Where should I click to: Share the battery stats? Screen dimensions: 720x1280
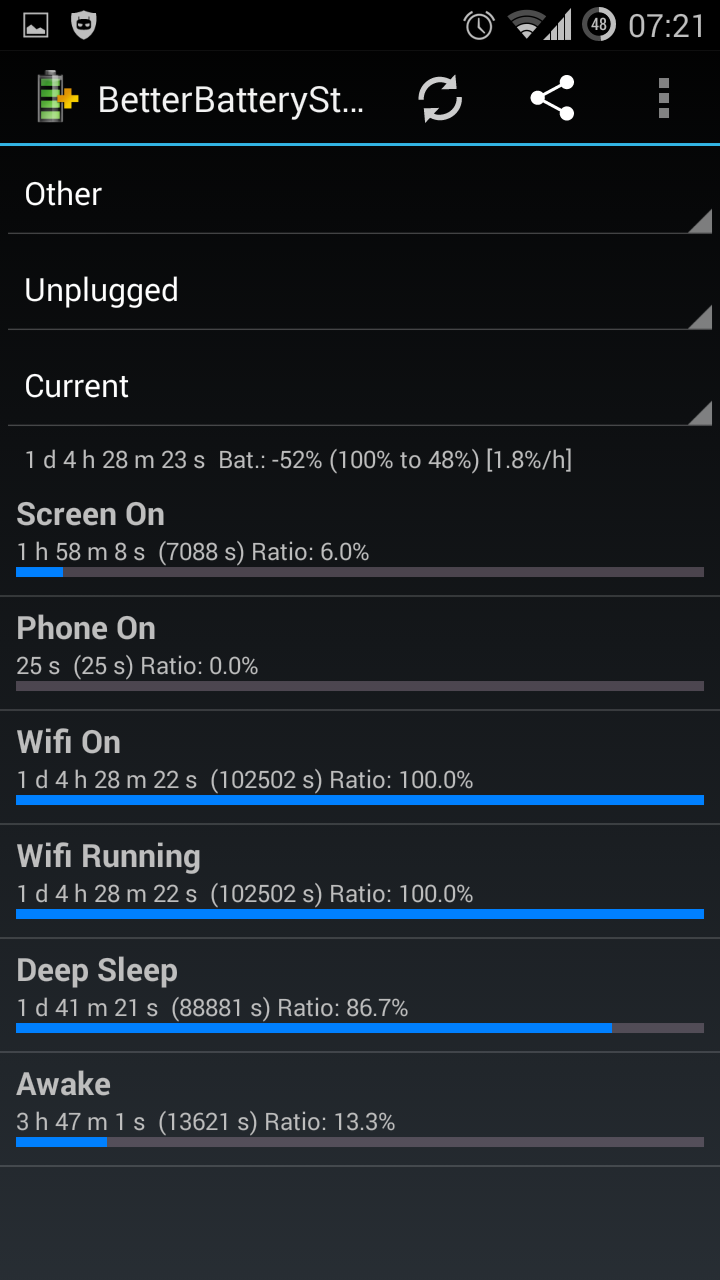[552, 98]
